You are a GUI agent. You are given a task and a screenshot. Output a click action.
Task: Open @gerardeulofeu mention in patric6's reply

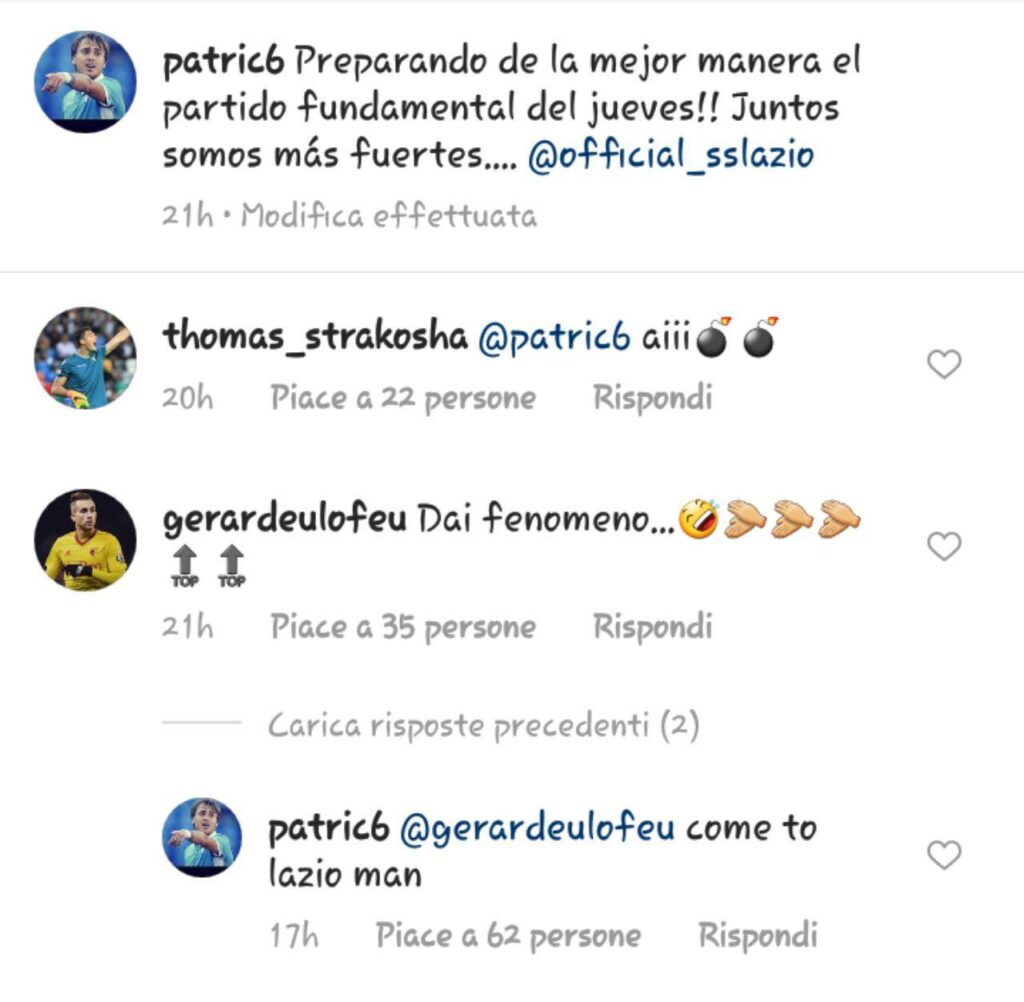pos(538,828)
